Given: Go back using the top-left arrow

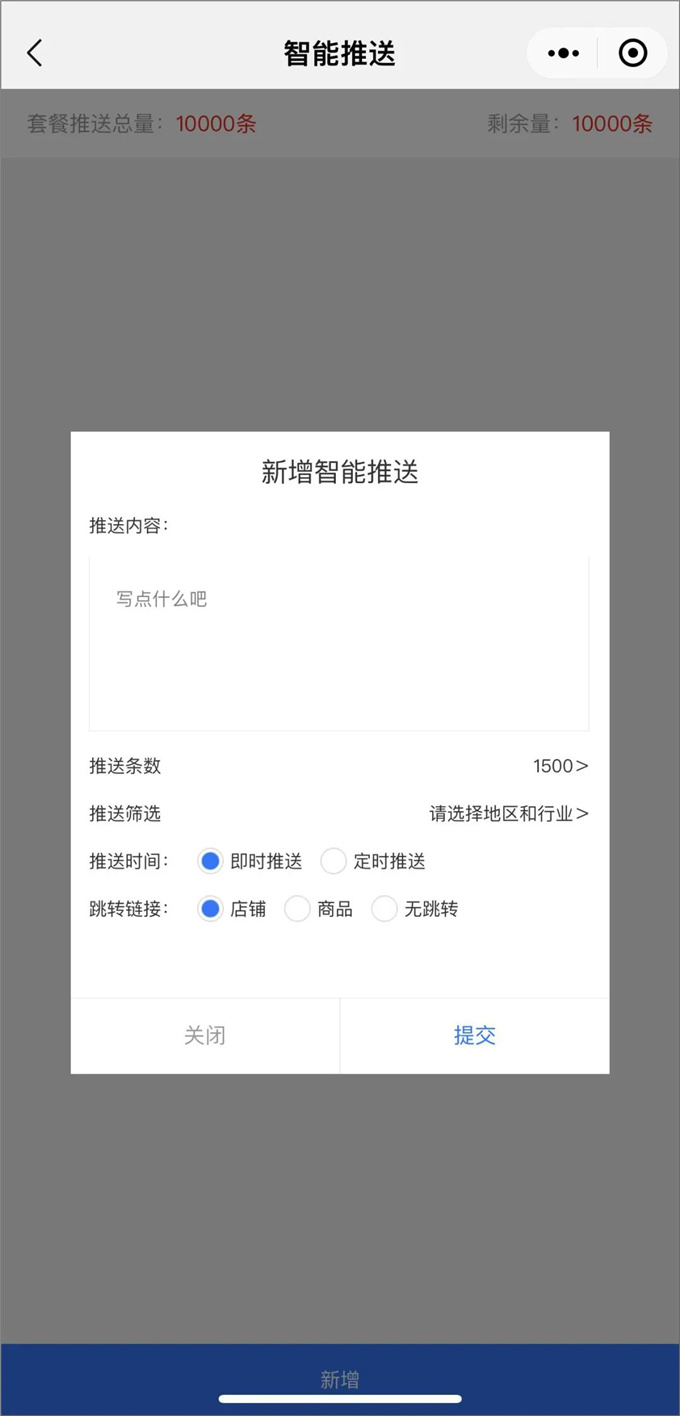Looking at the screenshot, I should (x=35, y=53).
